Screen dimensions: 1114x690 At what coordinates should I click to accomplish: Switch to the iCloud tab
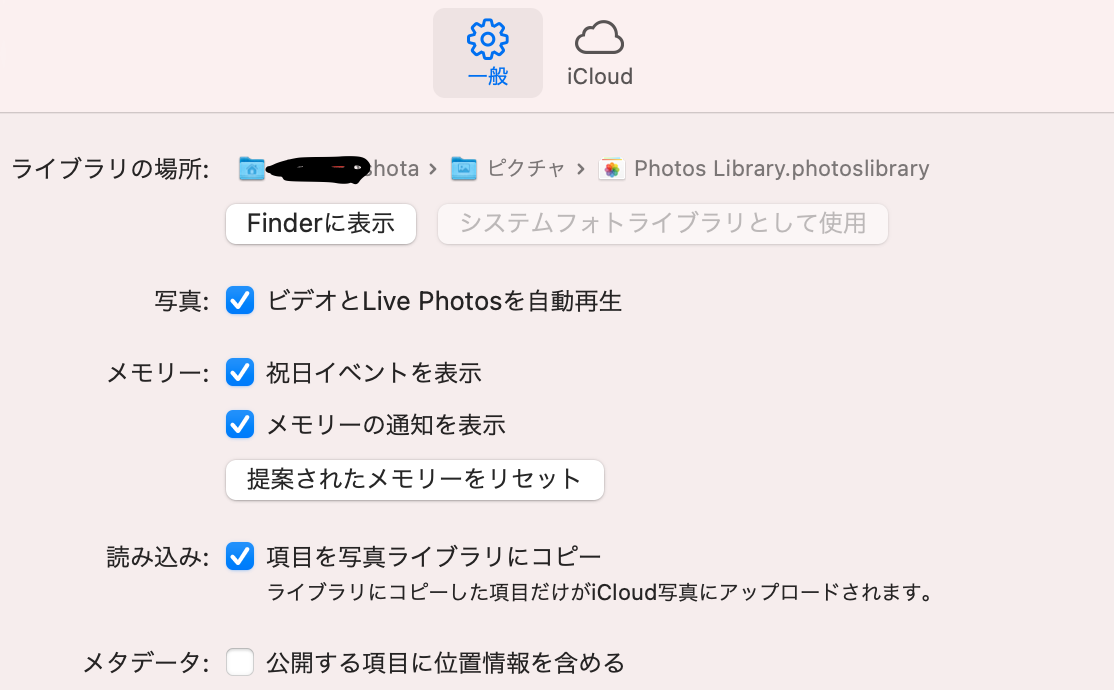point(599,53)
